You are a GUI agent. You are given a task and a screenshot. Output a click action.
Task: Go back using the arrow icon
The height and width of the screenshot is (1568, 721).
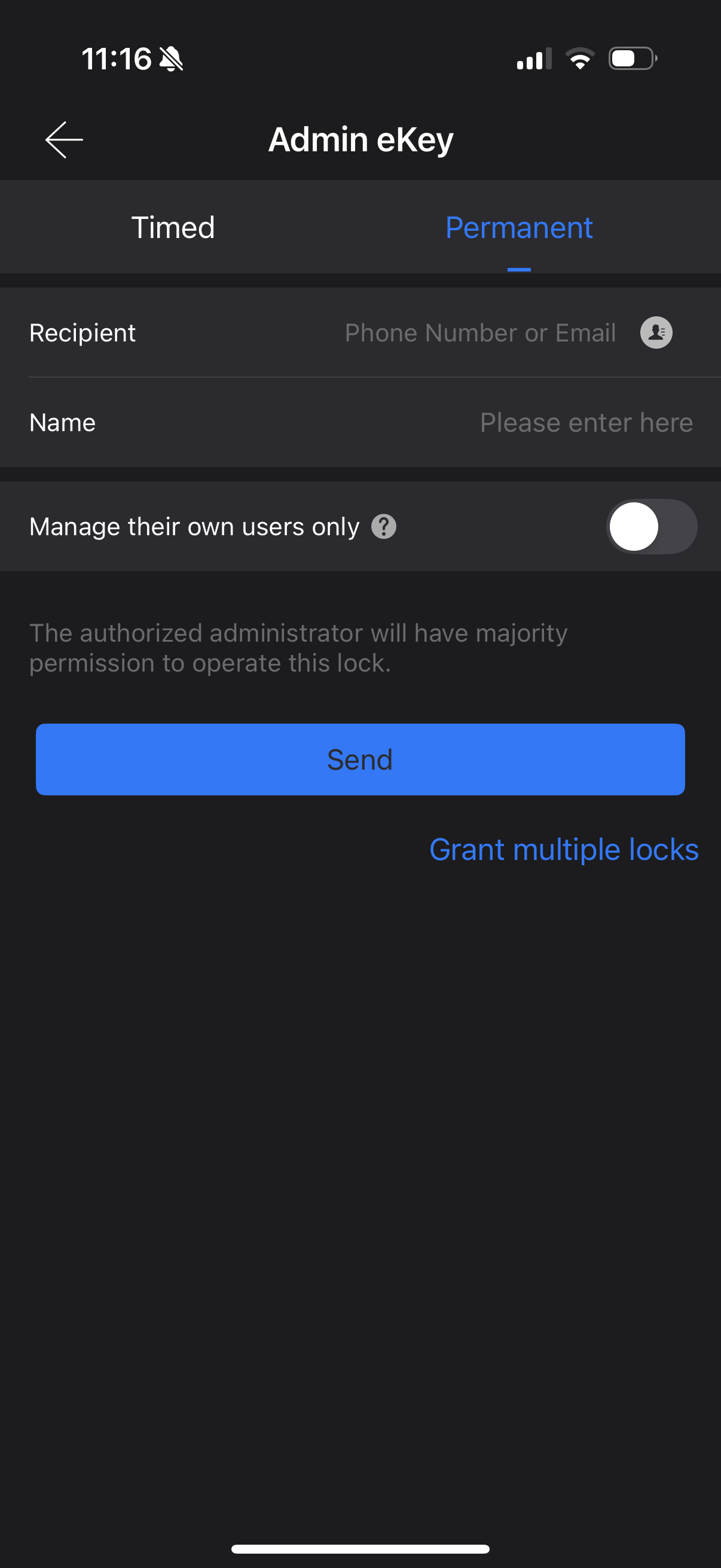pyautogui.click(x=64, y=140)
